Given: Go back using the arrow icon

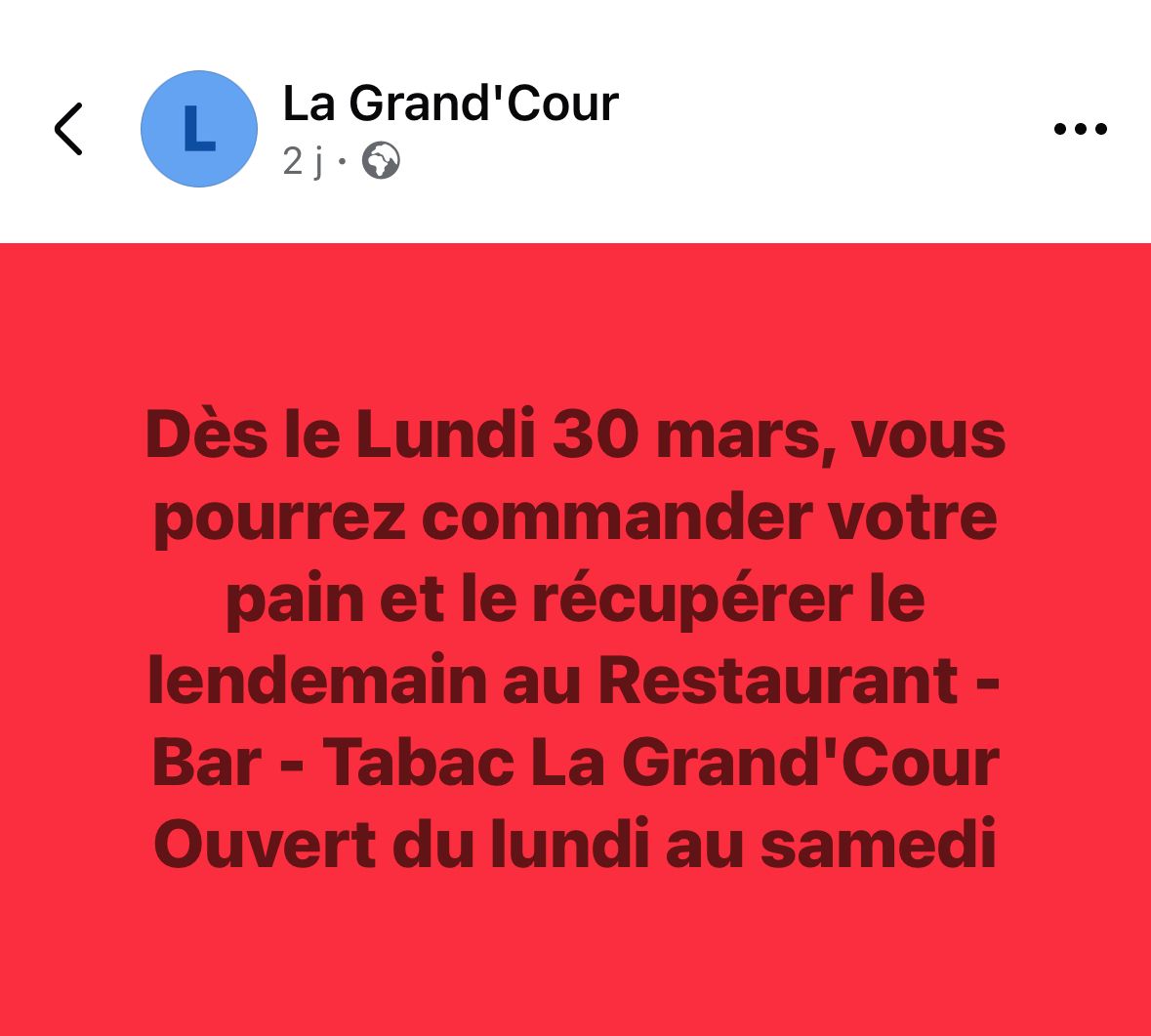Looking at the screenshot, I should (x=68, y=129).
